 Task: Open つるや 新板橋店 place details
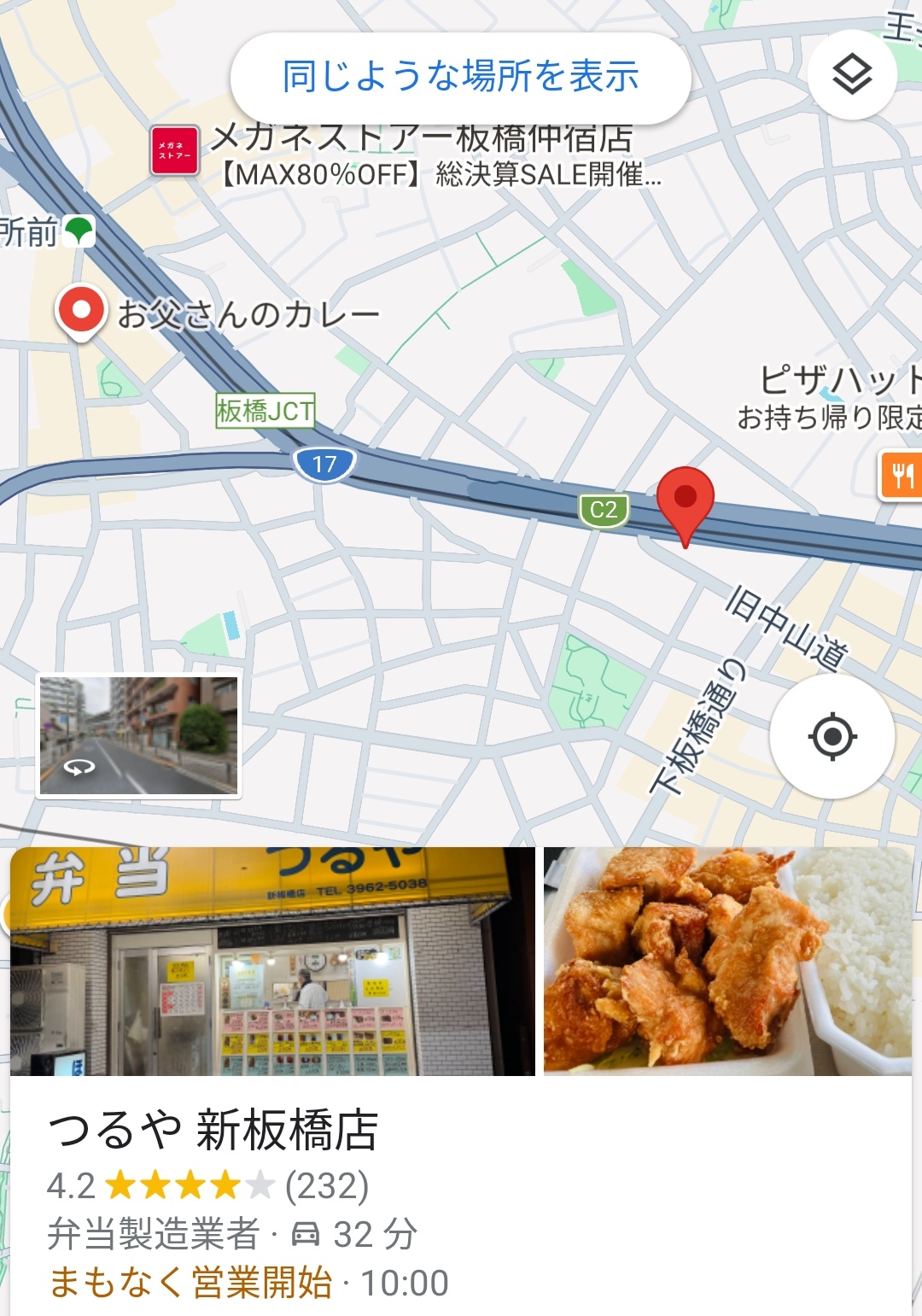pos(213,1129)
